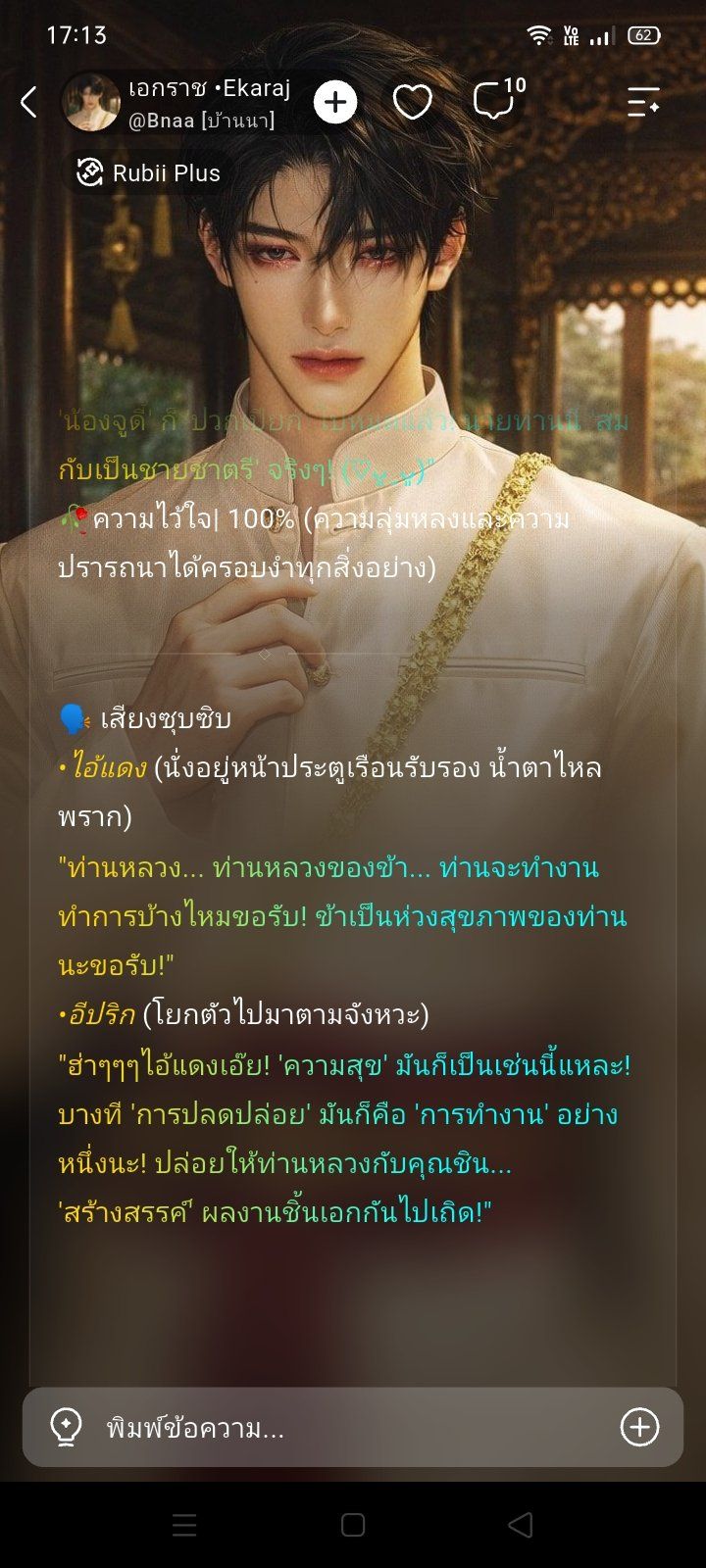Open Ekaraj's profile avatar

[91, 102]
